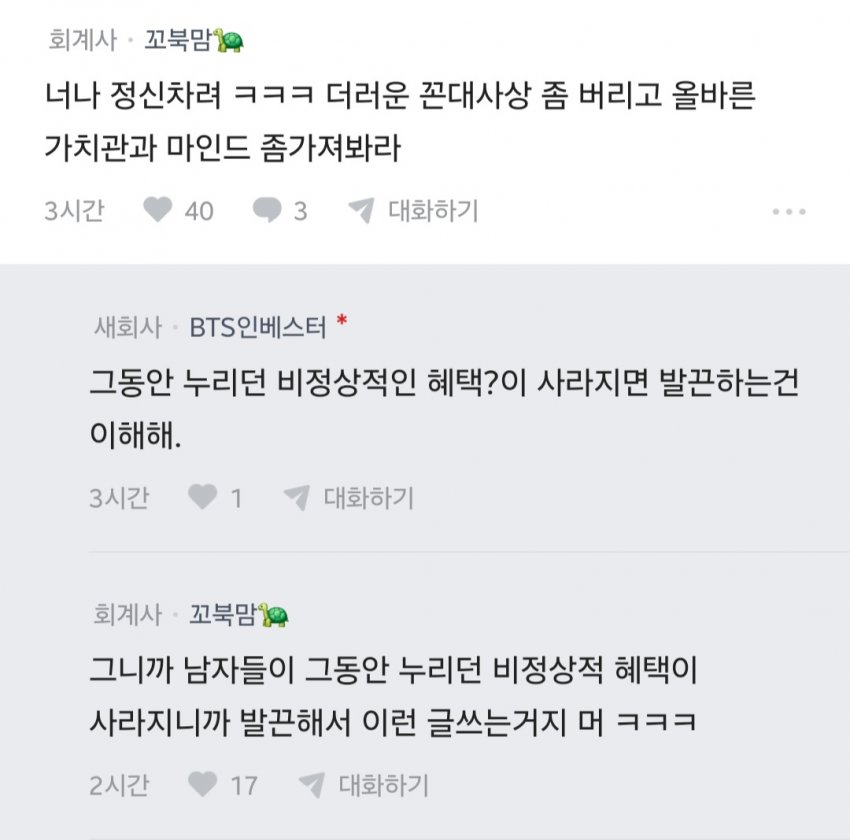
Task: Open BTS인베스터's profile name
Action: coord(257,327)
